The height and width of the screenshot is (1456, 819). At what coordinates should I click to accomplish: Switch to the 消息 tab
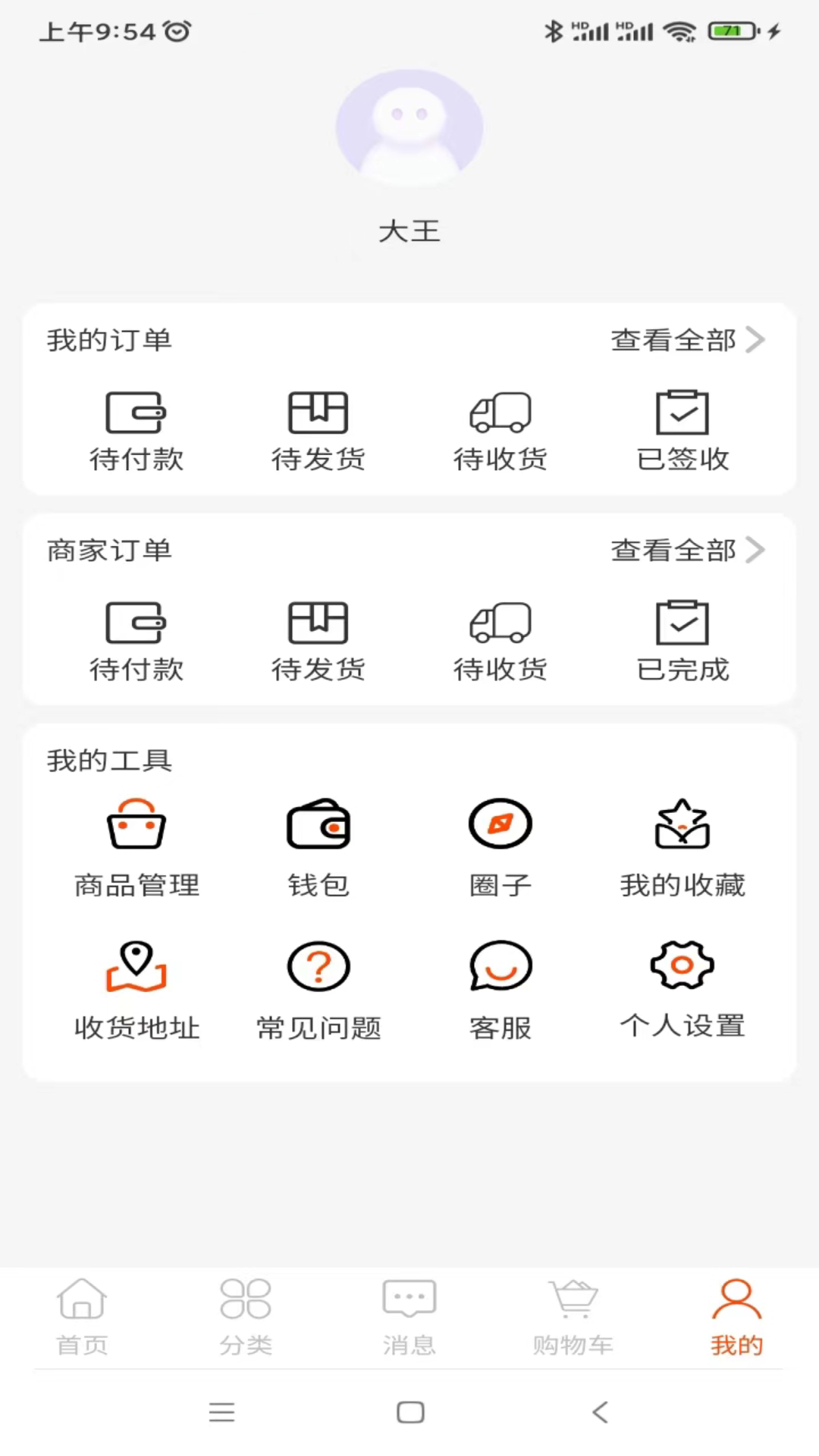click(x=409, y=1318)
